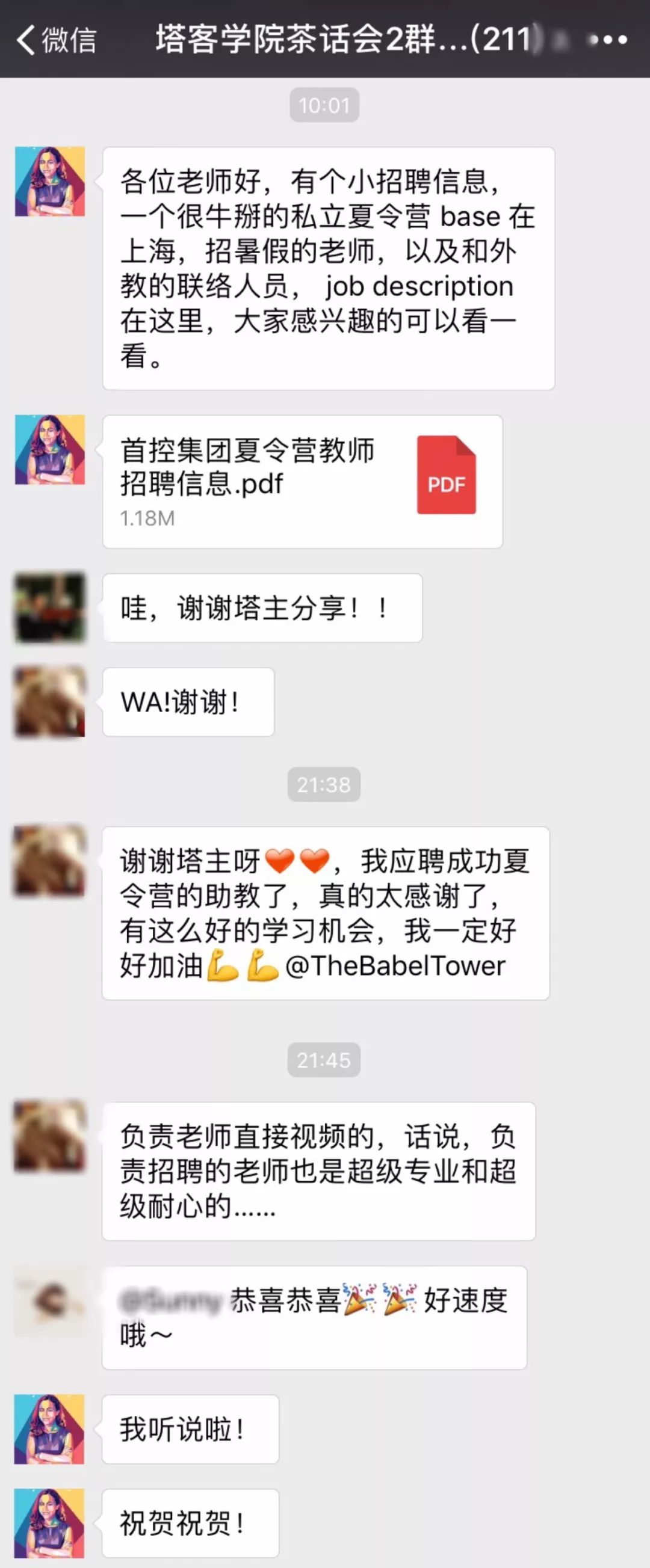Open avatar next to 谢谢塔主呀 message
This screenshot has height=1568, width=650.
(50, 861)
